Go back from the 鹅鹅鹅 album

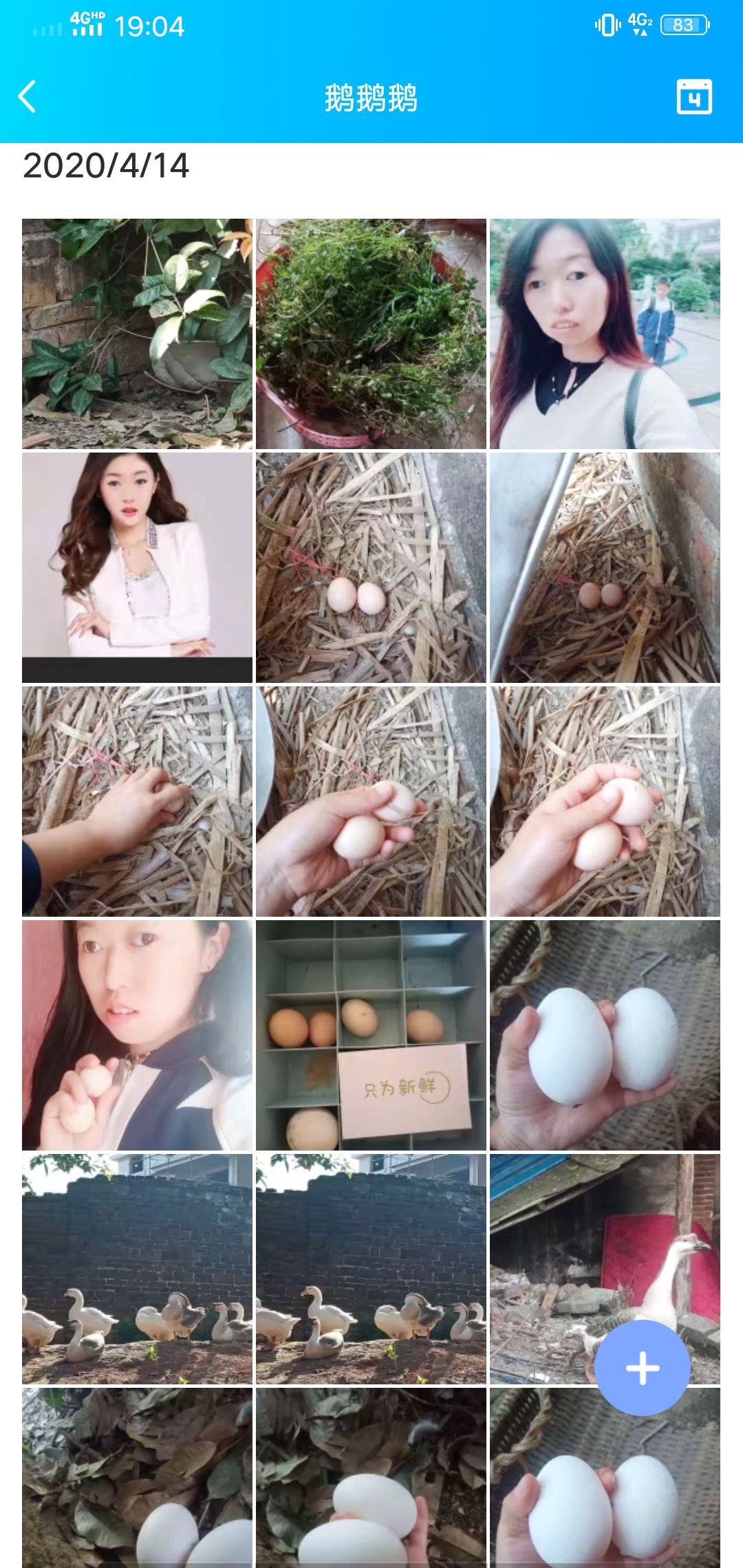(28, 96)
